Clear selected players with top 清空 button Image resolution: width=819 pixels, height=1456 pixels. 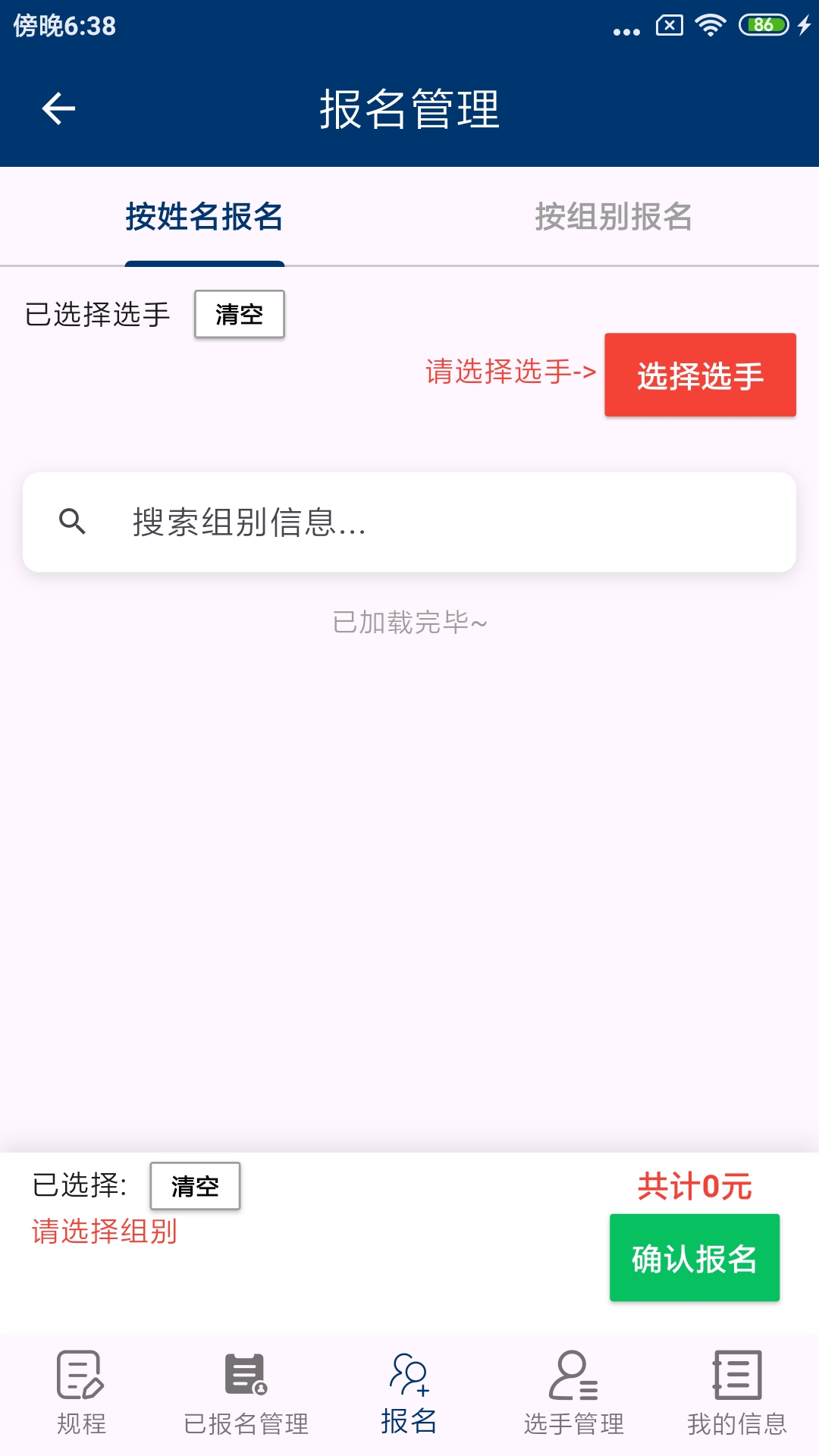[239, 314]
